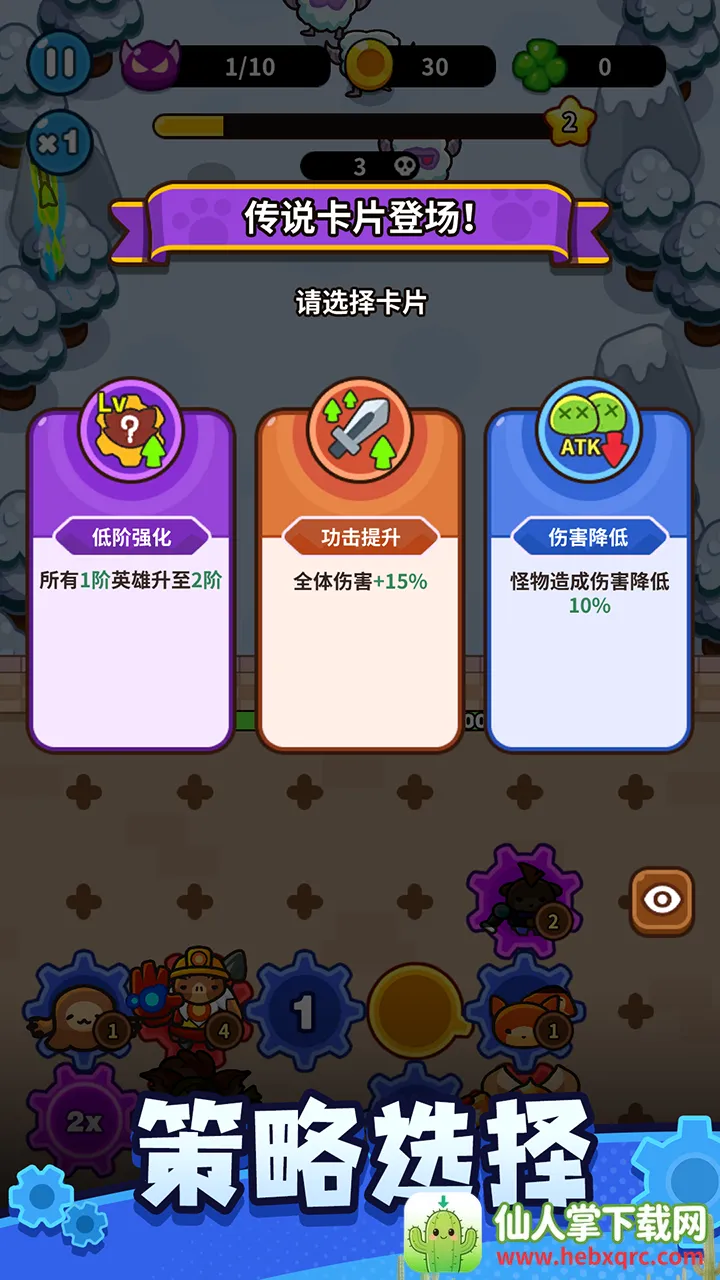The width and height of the screenshot is (720, 1280).
Task: Change the x1 game speed
Action: pos(59,142)
